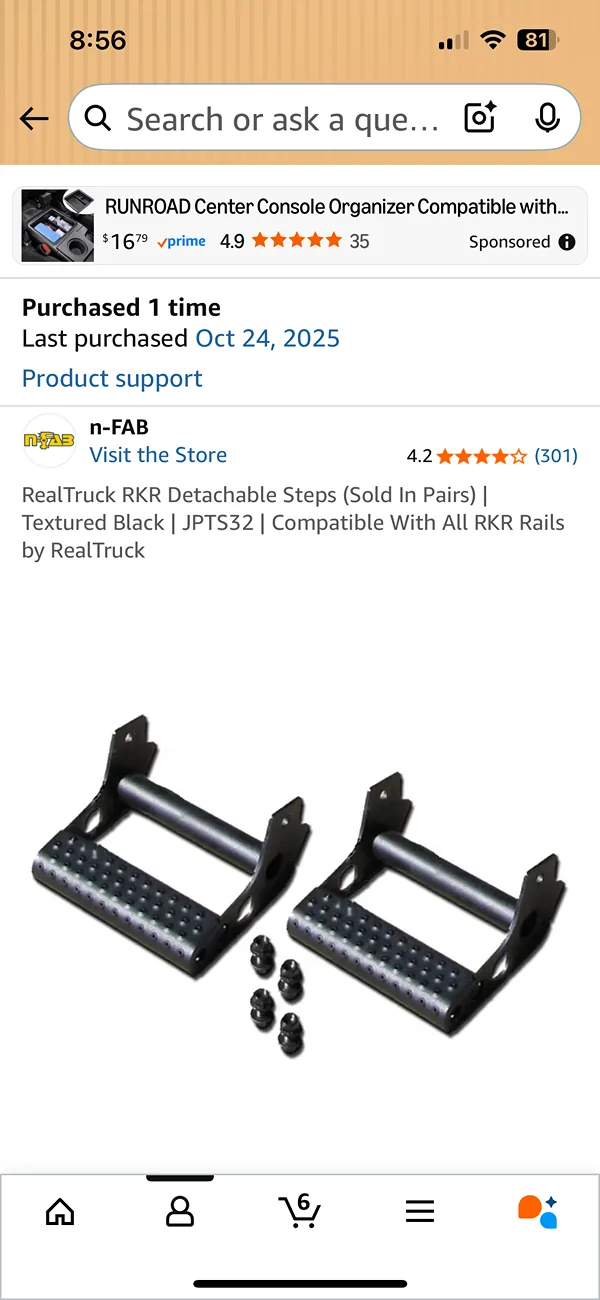This screenshot has height=1300, width=600.
Task: Go back using the back arrow
Action: [x=34, y=119]
